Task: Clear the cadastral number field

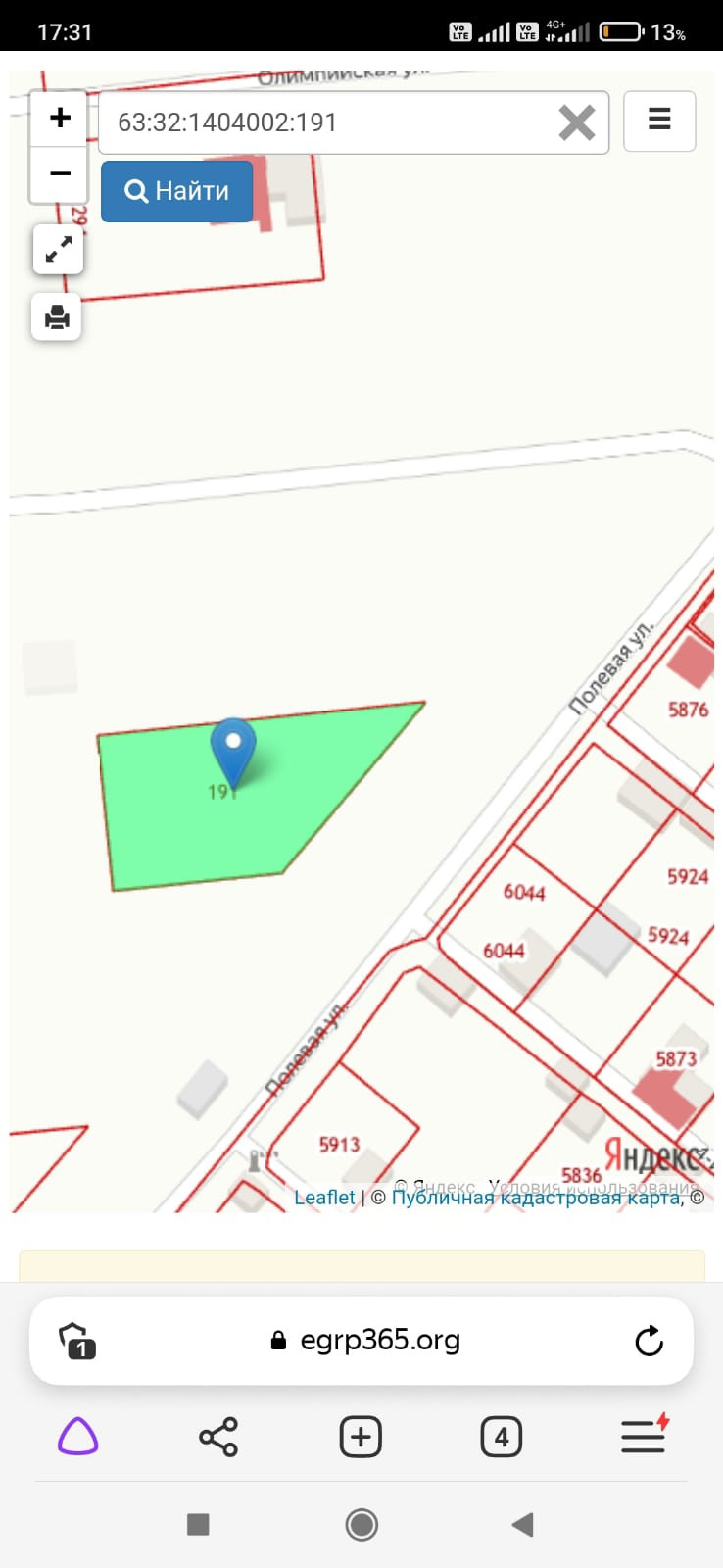Action: tap(576, 122)
